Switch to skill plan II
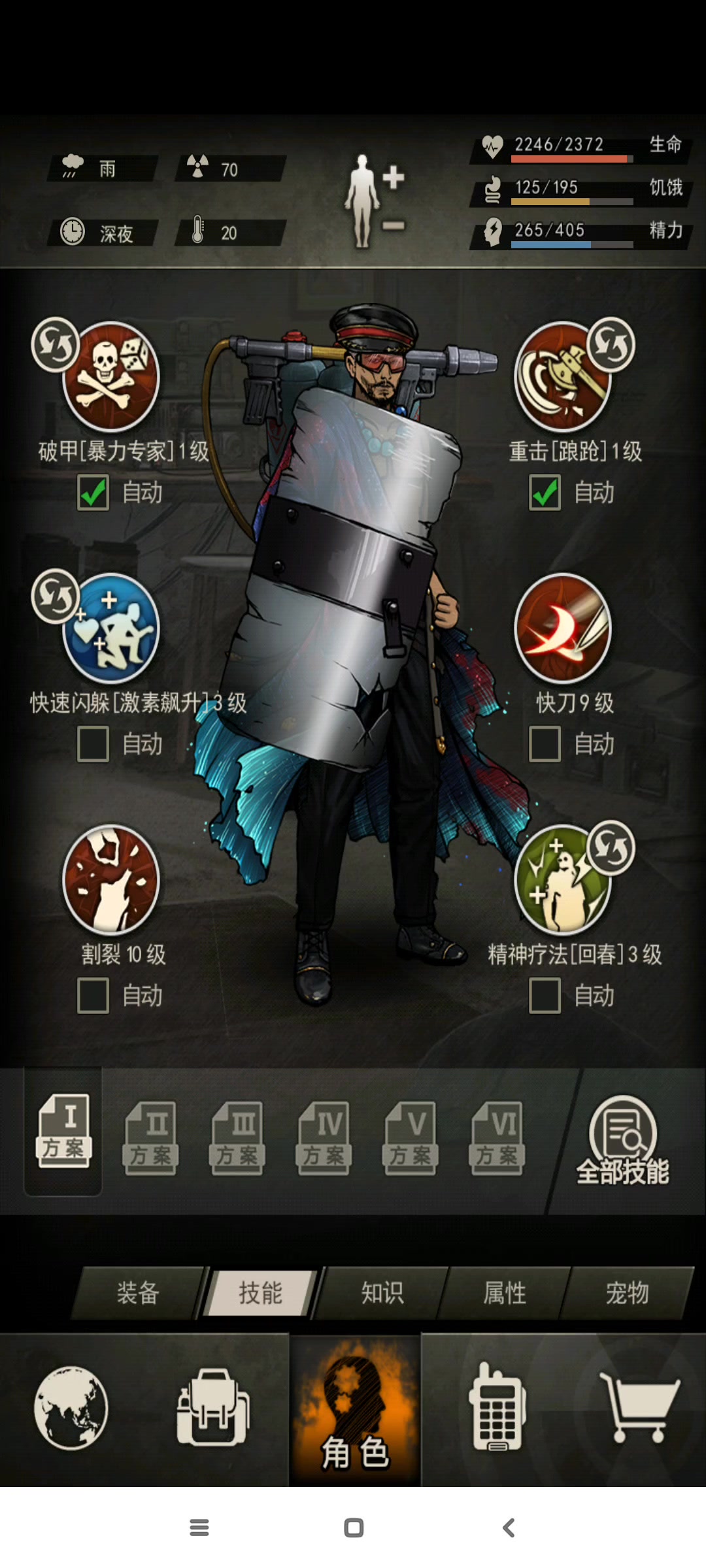706x1568 pixels. click(150, 1138)
